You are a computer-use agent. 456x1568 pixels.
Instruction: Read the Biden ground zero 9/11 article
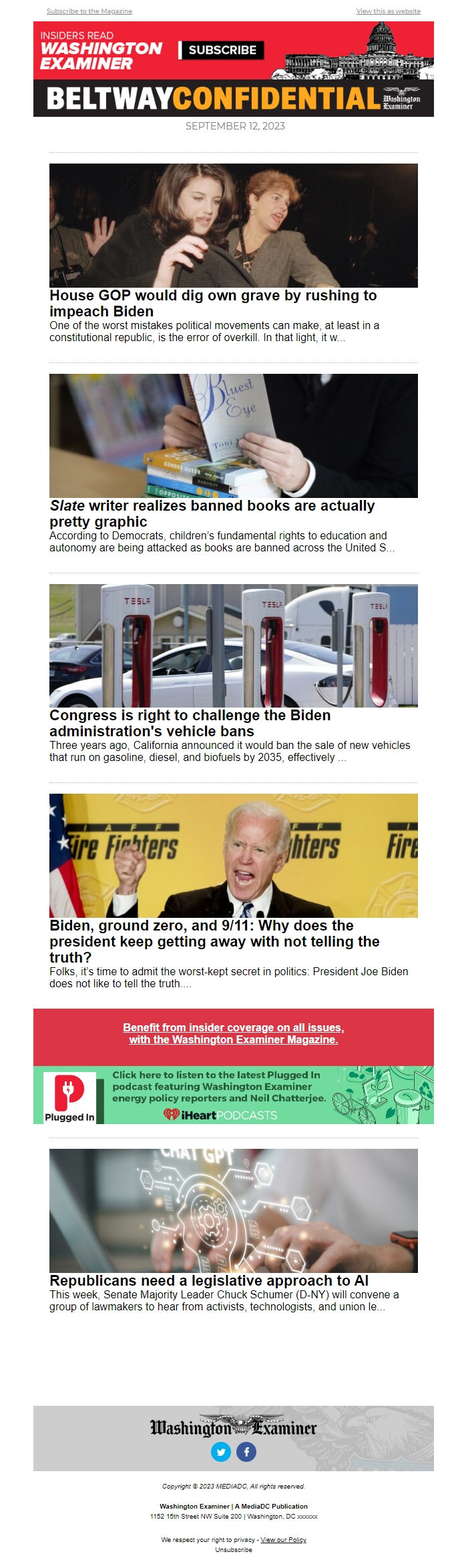[214, 941]
